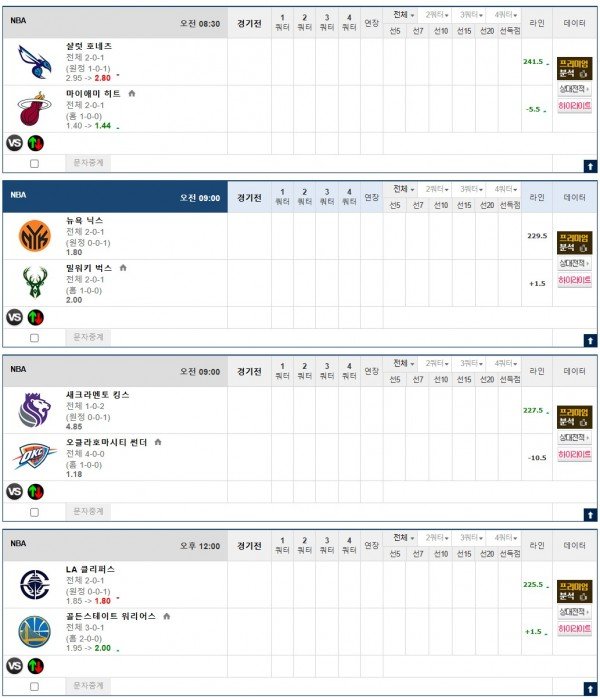This screenshot has height=699, width=600.
Task: Open premium analysis for Hornets vs Heat
Action: 574,67
